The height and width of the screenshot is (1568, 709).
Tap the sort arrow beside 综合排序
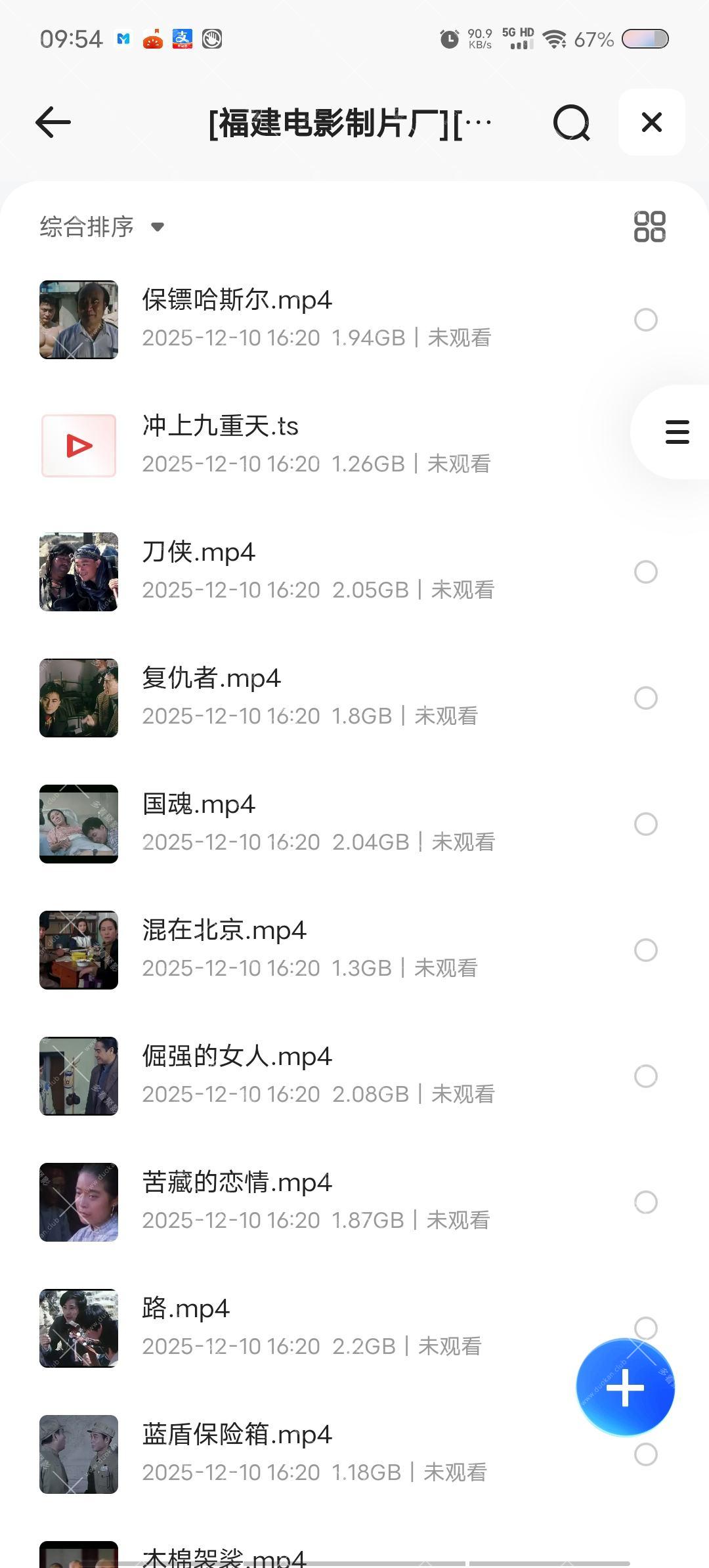[157, 227]
